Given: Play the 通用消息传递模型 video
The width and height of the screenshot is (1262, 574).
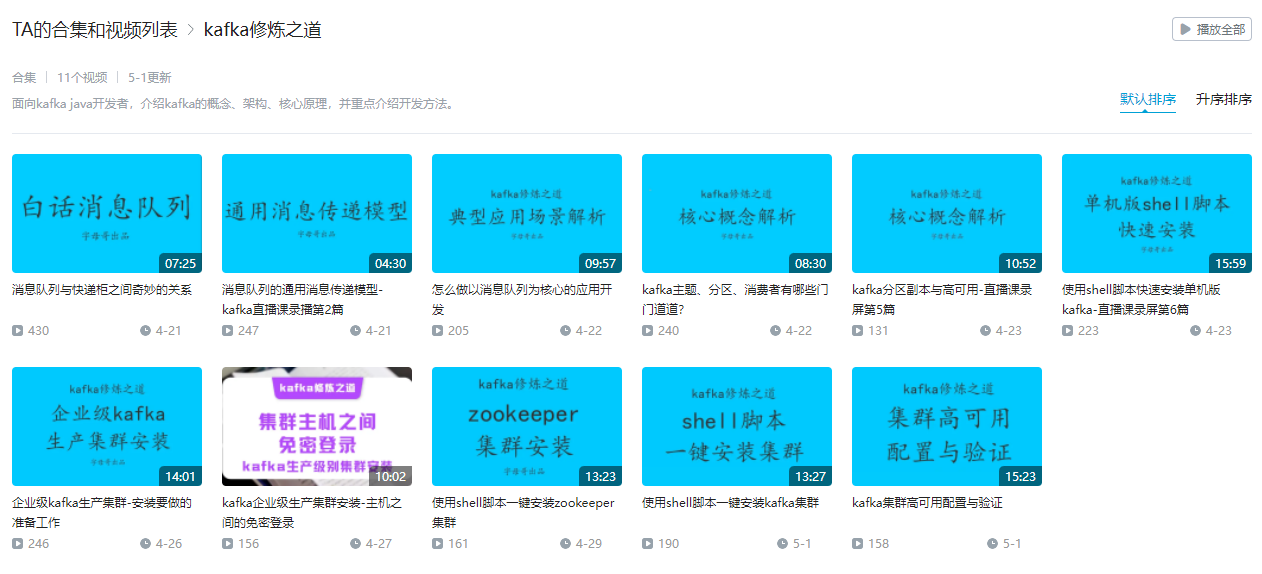Looking at the screenshot, I should (317, 213).
